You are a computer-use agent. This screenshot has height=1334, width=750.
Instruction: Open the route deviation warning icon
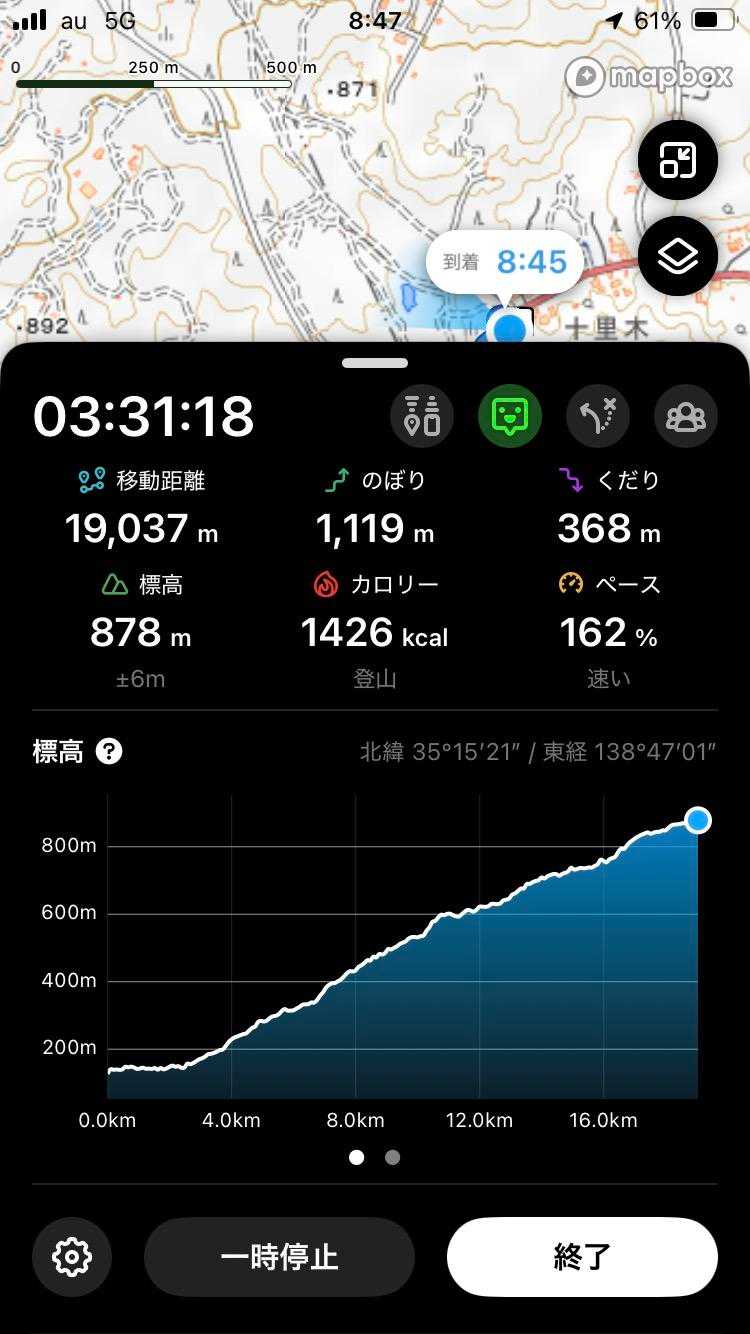[598, 415]
